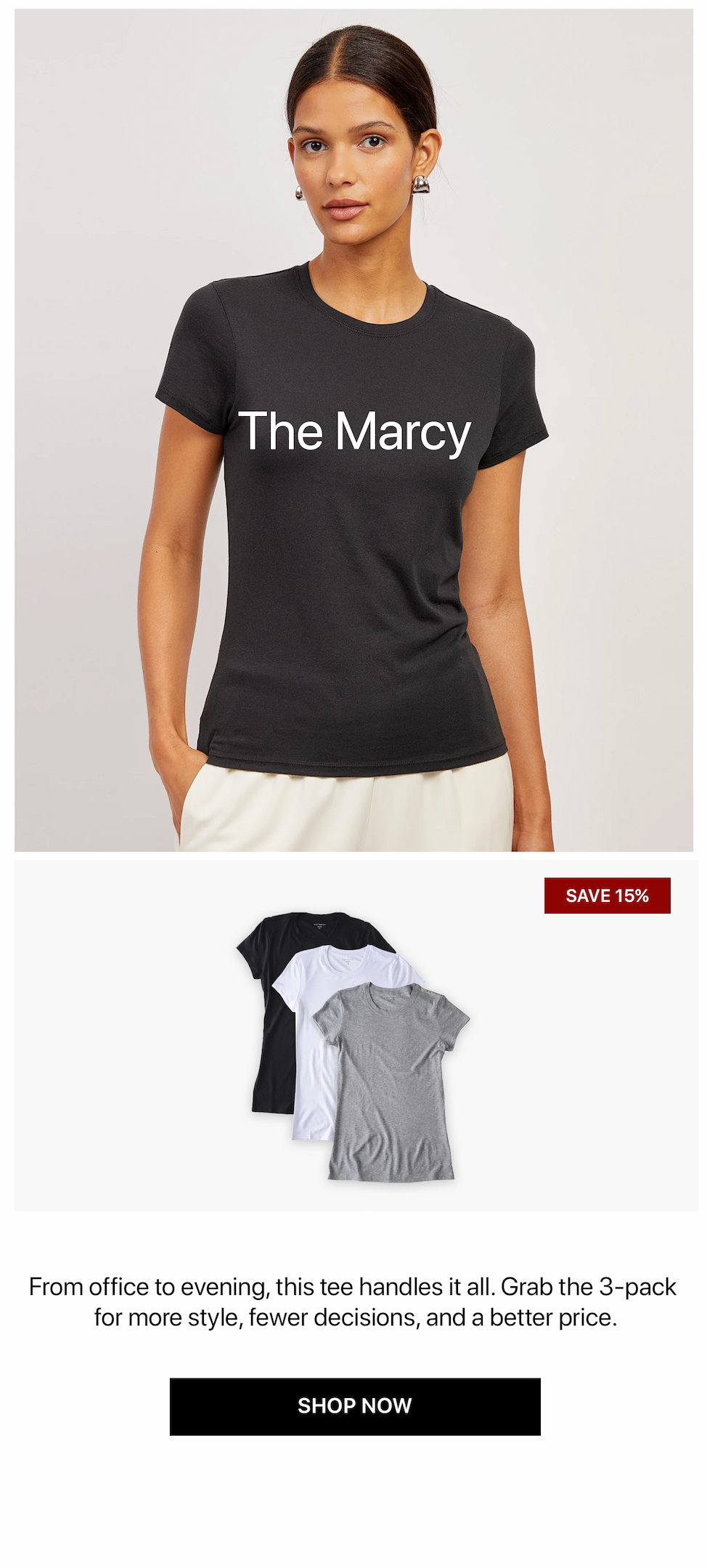Tap the SHOP NOW button
The width and height of the screenshot is (707, 1568).
[x=355, y=1406]
